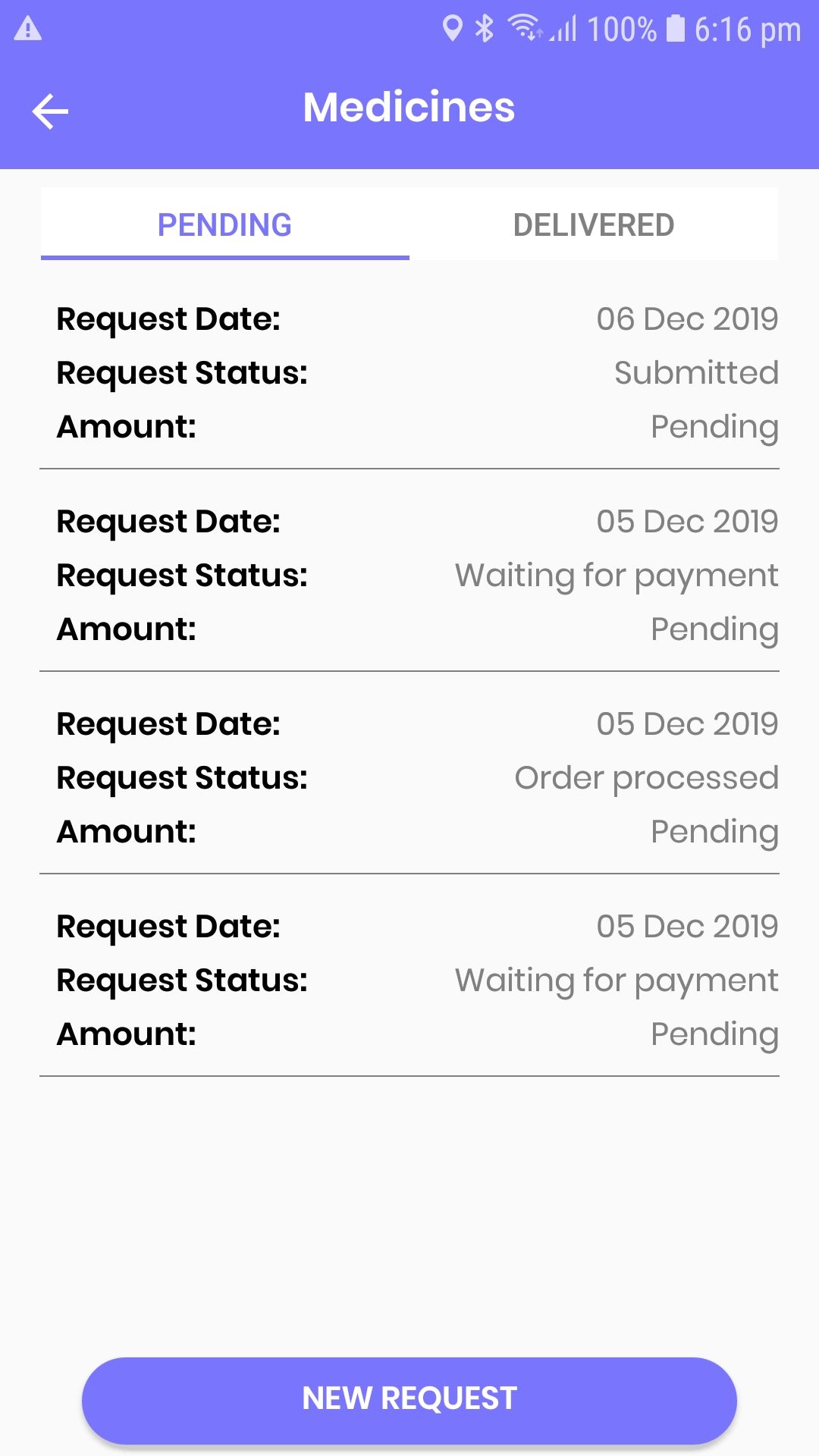
Task: Go back using the arrow icon
Action: [50, 111]
